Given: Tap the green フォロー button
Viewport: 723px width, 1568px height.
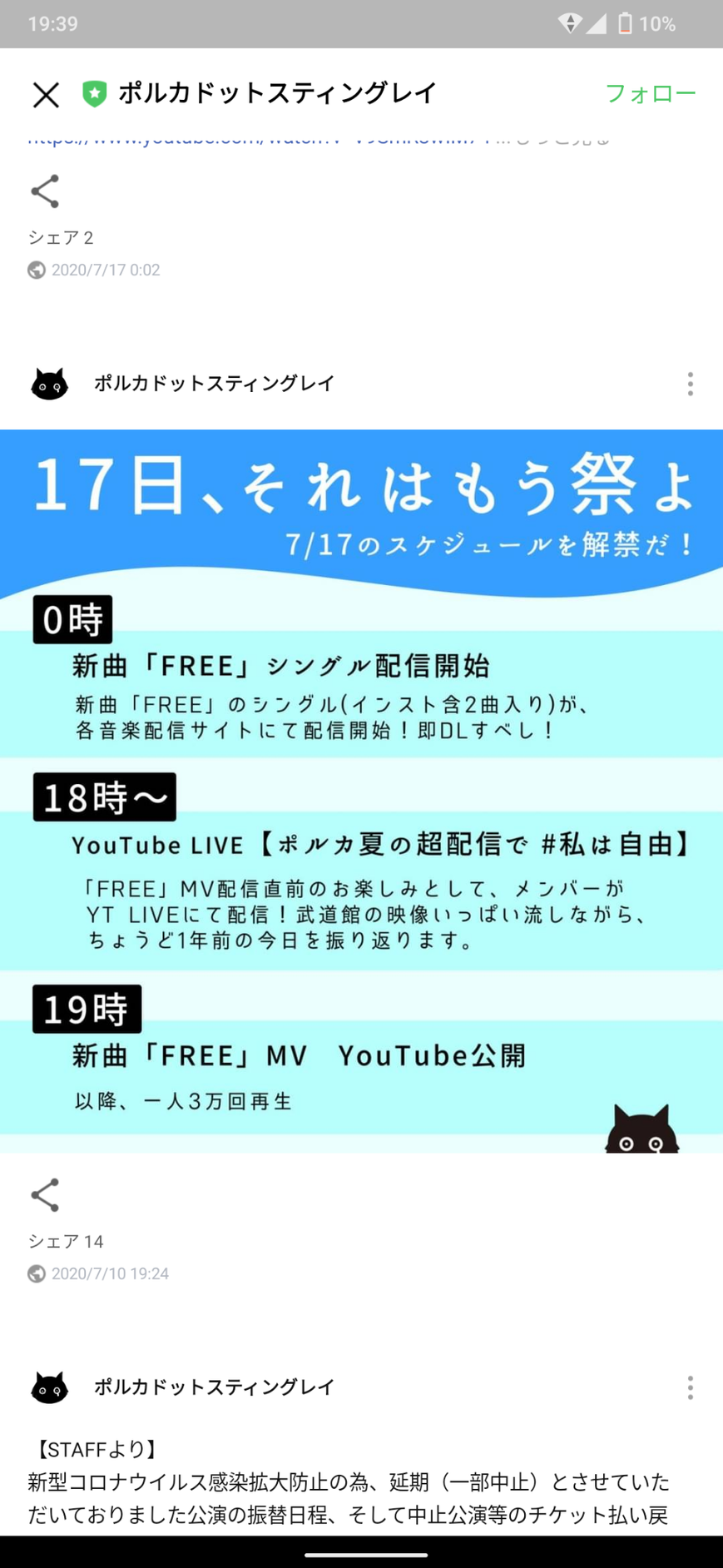Looking at the screenshot, I should click(650, 93).
